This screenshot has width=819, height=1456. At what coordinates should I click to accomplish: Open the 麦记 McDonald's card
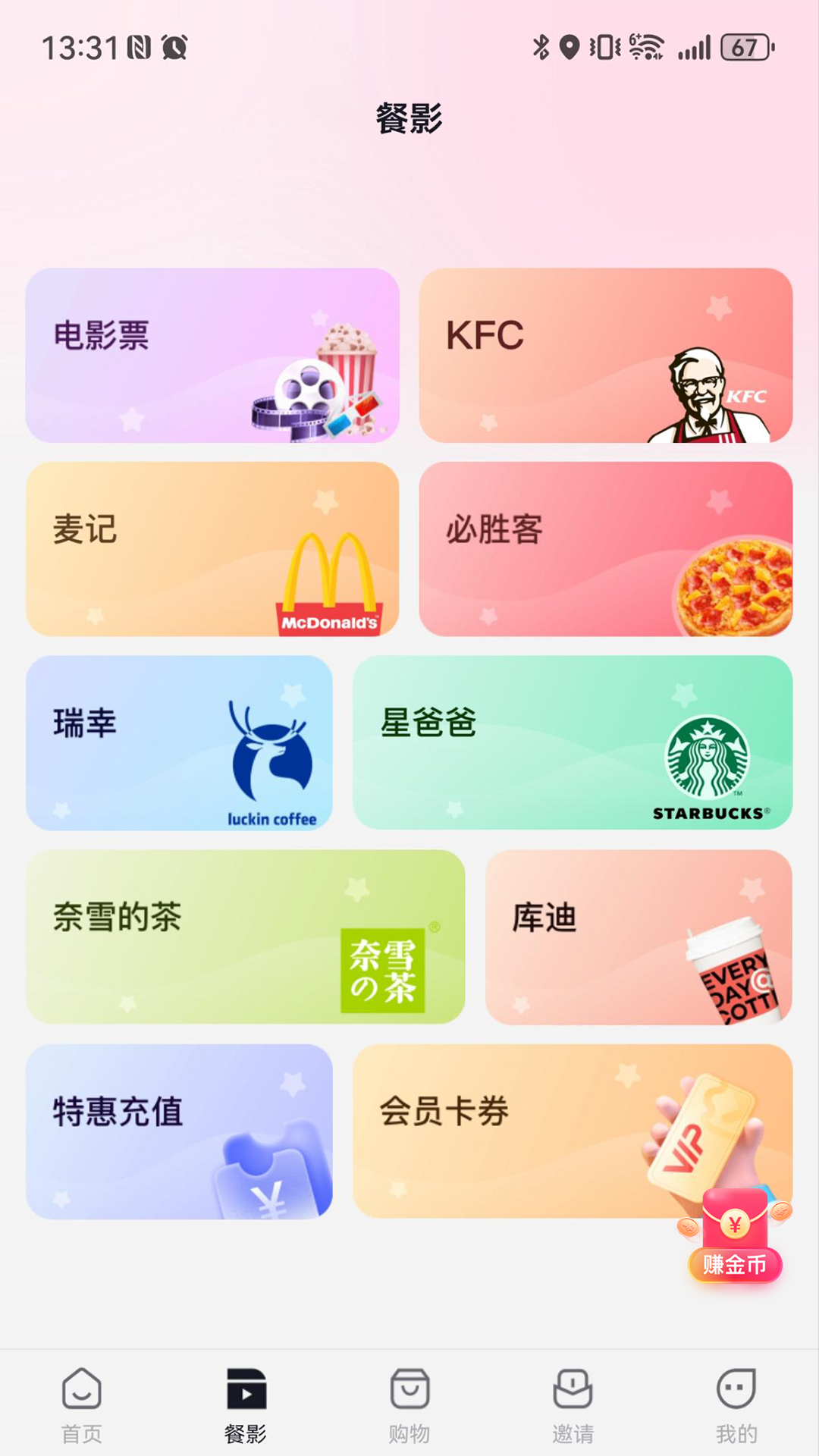click(x=212, y=549)
